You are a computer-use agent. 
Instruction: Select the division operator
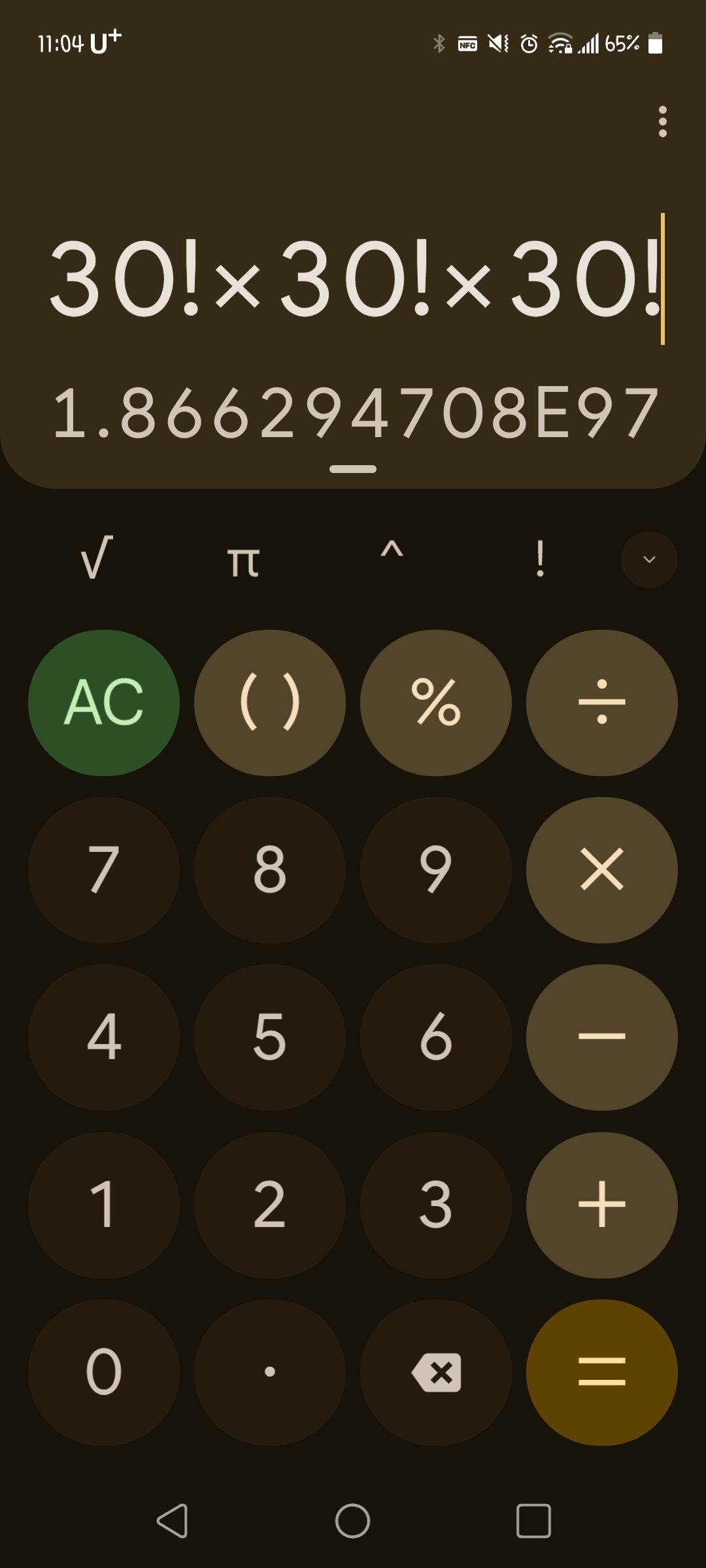[x=602, y=703]
